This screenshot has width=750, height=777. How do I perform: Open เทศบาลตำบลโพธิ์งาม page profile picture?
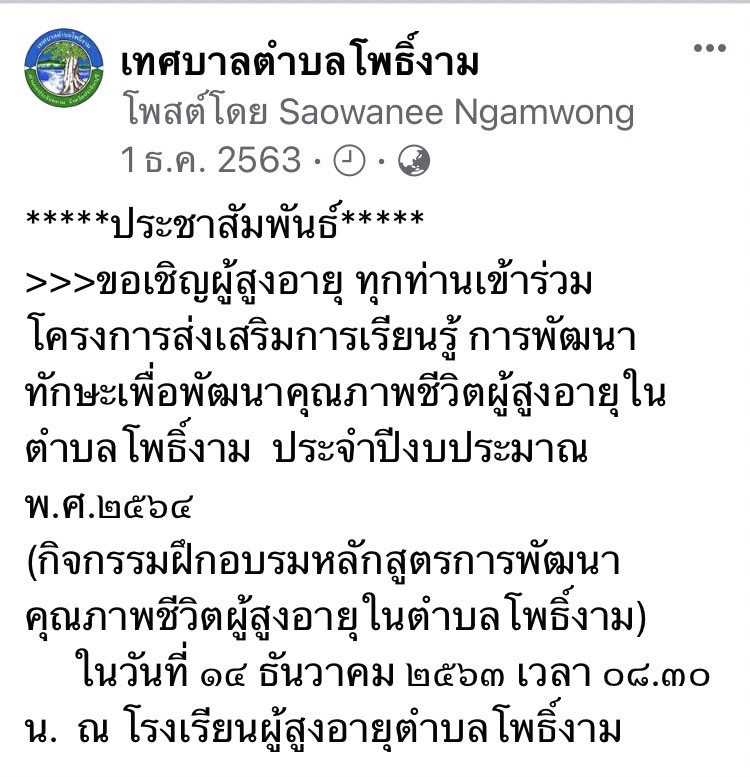pyautogui.click(x=66, y=83)
